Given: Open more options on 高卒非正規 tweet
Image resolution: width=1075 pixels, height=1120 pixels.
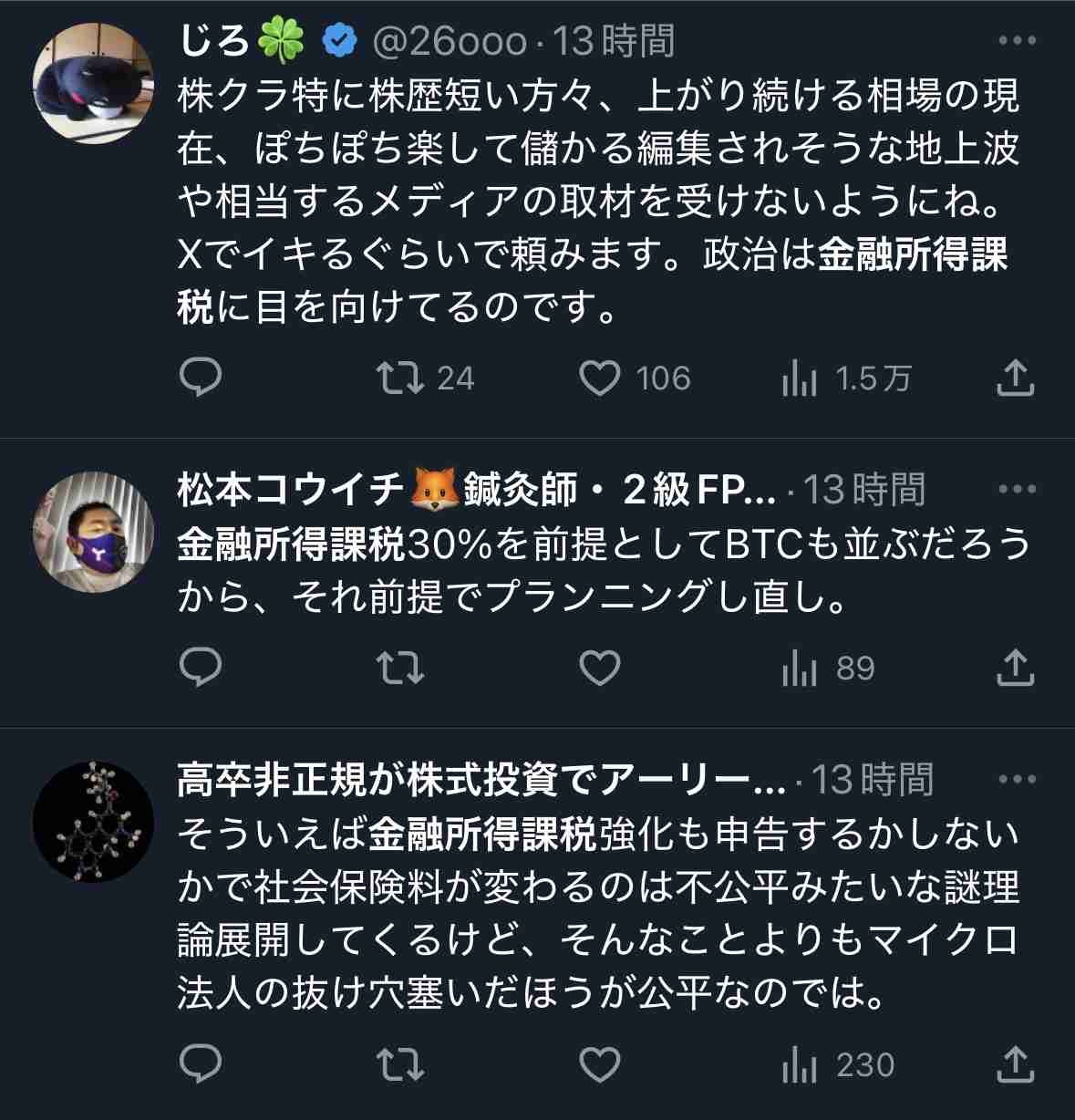Looking at the screenshot, I should [x=1018, y=780].
